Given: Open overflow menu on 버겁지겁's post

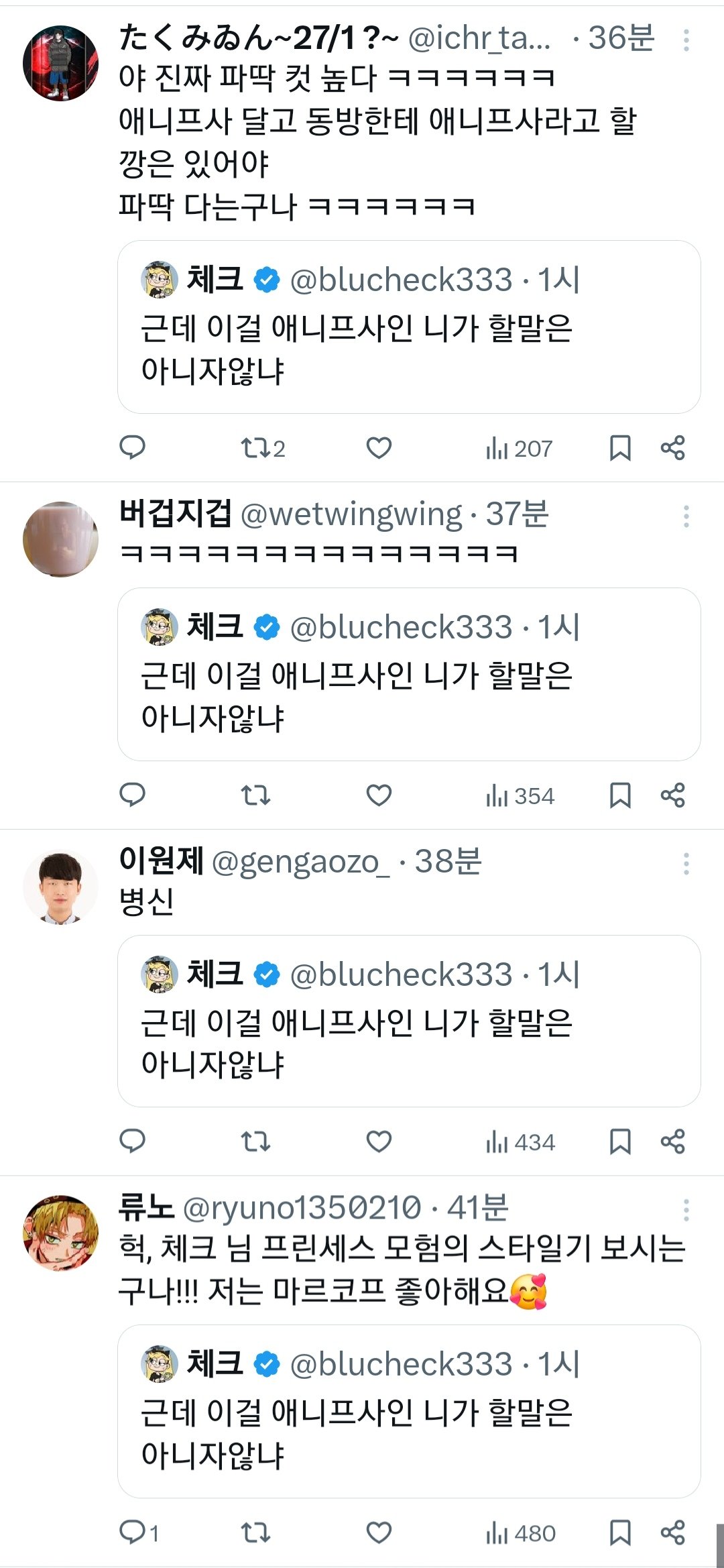Looking at the screenshot, I should coord(686,516).
